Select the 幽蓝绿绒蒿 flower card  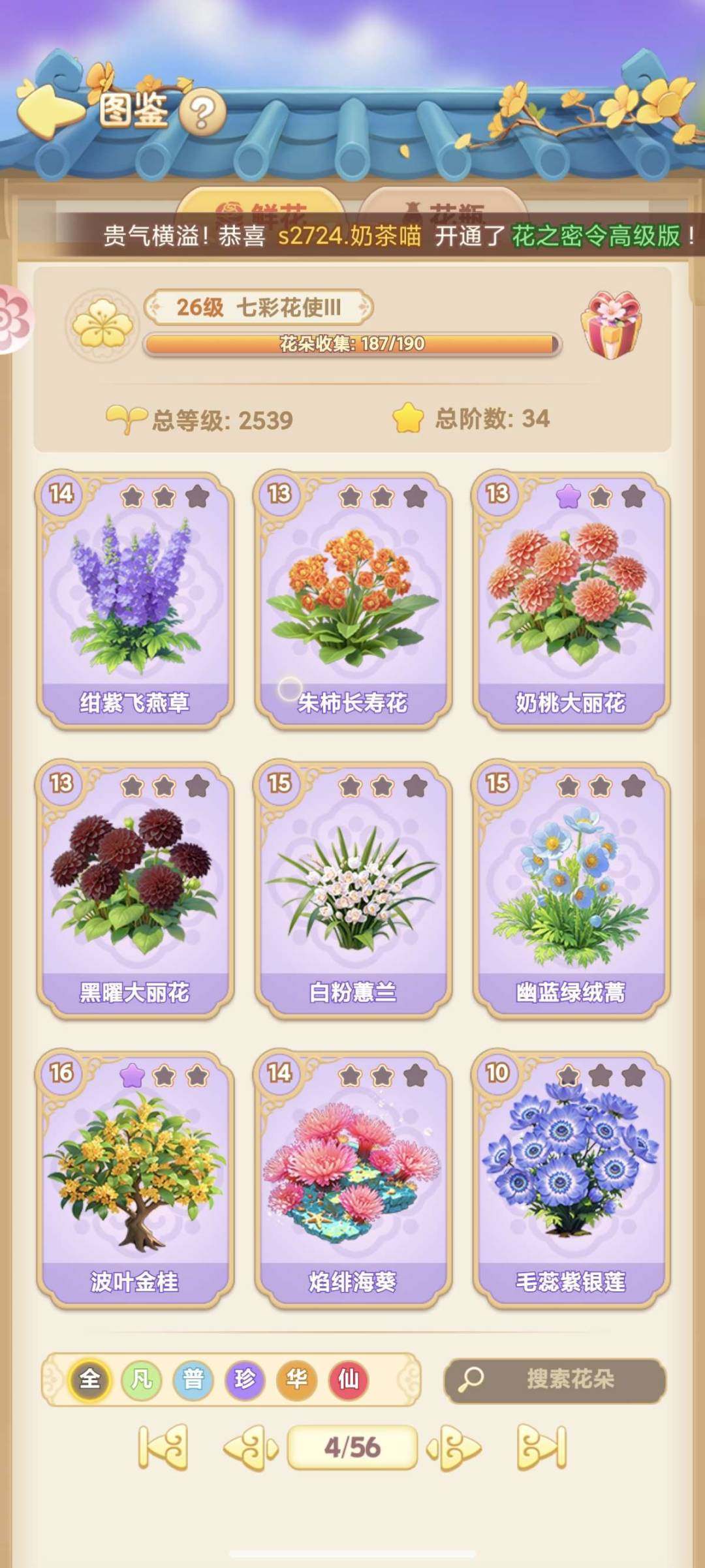(x=571, y=889)
